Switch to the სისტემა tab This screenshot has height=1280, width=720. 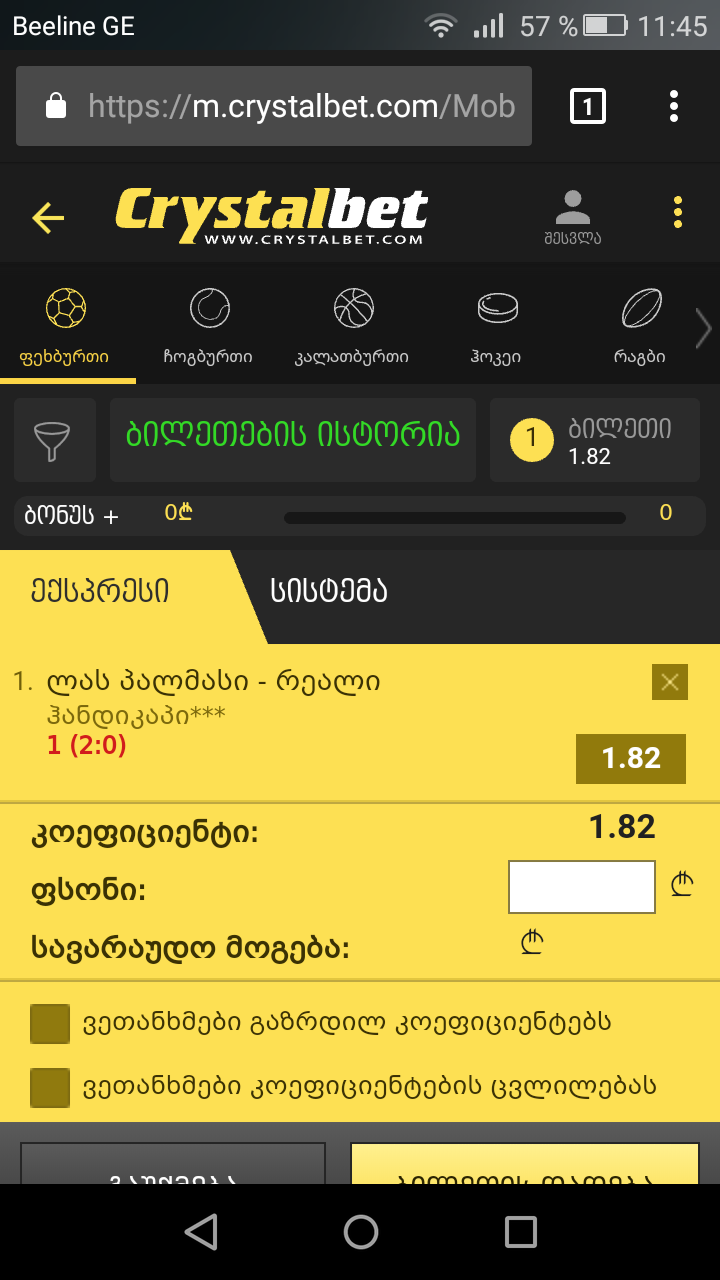pyautogui.click(x=330, y=591)
